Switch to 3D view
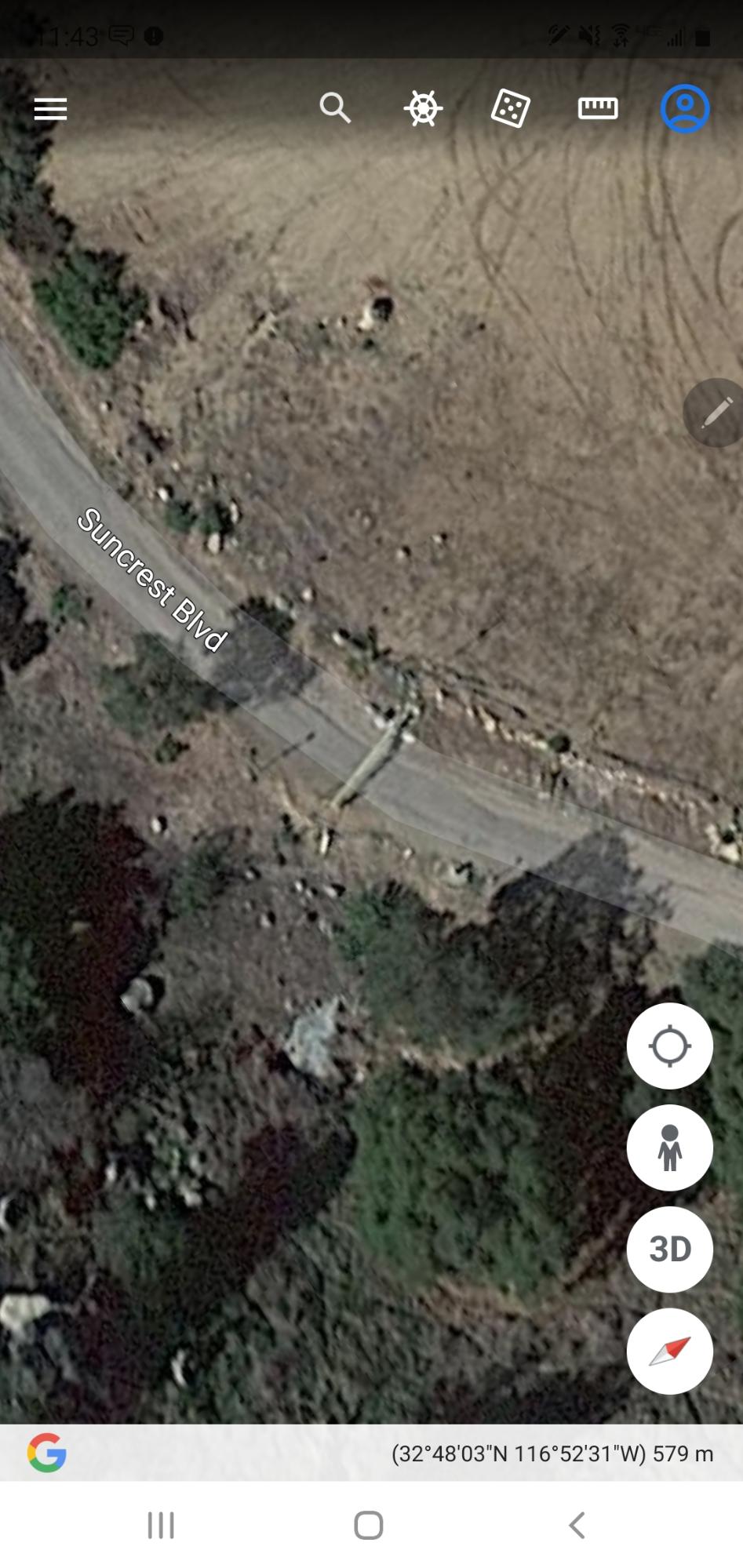Screen dimensions: 743x1568 (669, 1249)
